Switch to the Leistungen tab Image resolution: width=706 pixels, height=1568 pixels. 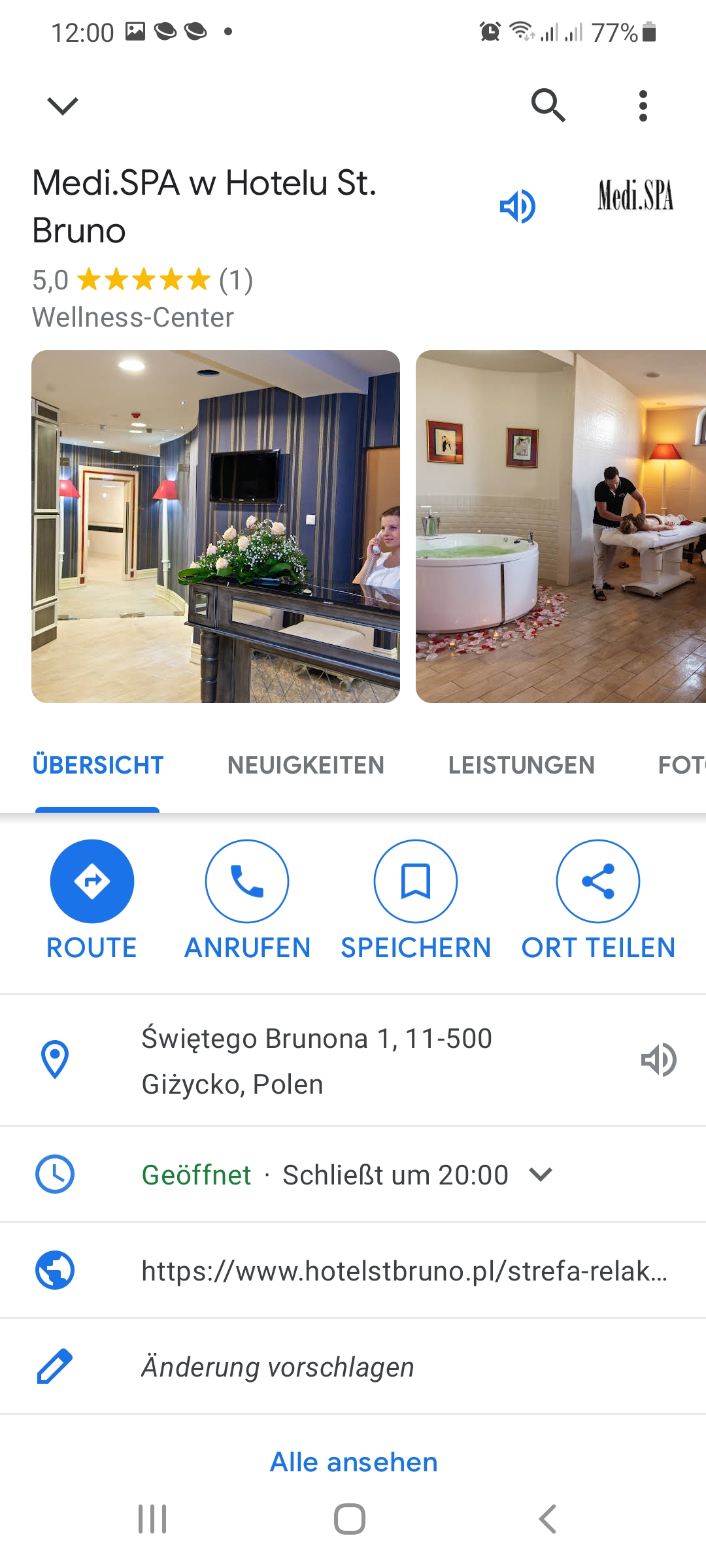click(x=521, y=765)
